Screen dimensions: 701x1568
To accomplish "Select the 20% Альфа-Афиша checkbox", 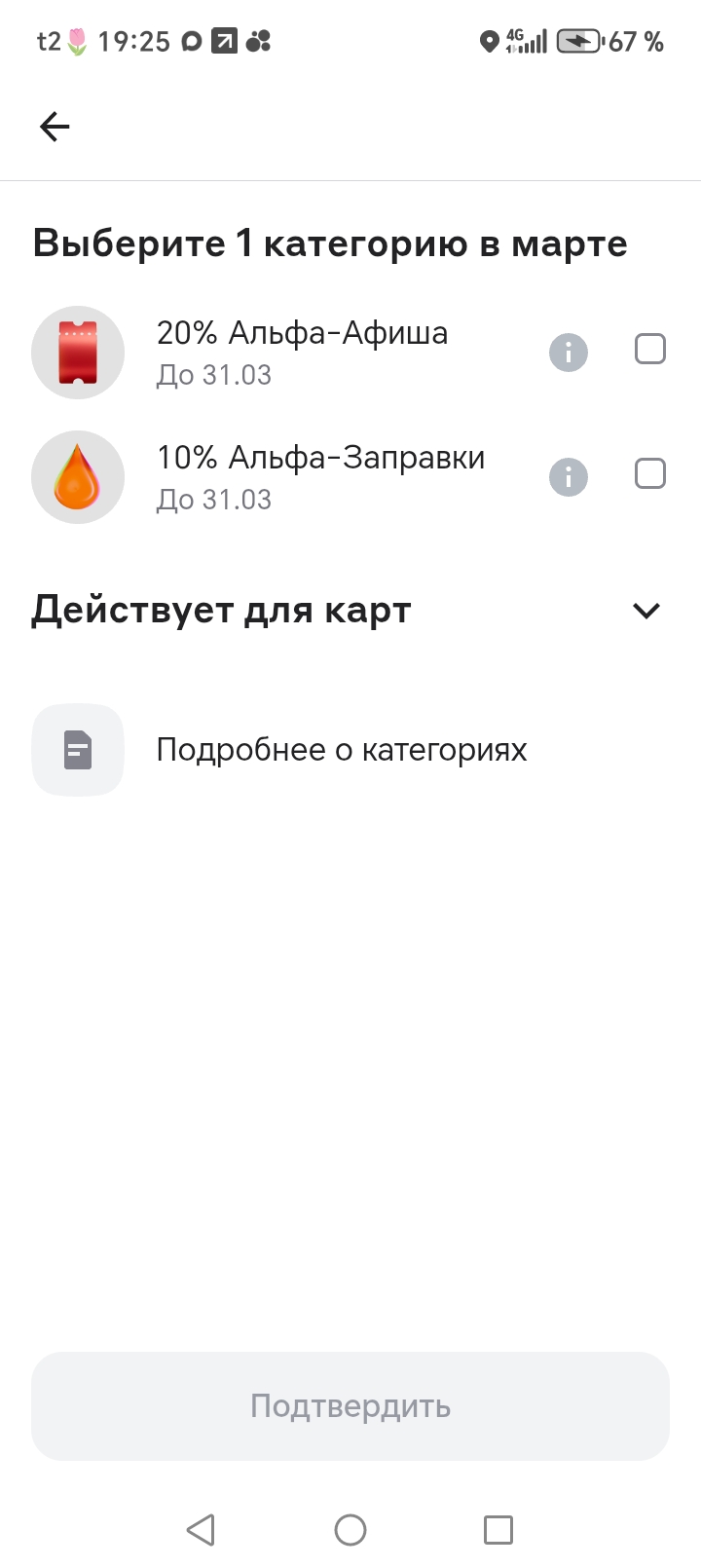I will [649, 349].
